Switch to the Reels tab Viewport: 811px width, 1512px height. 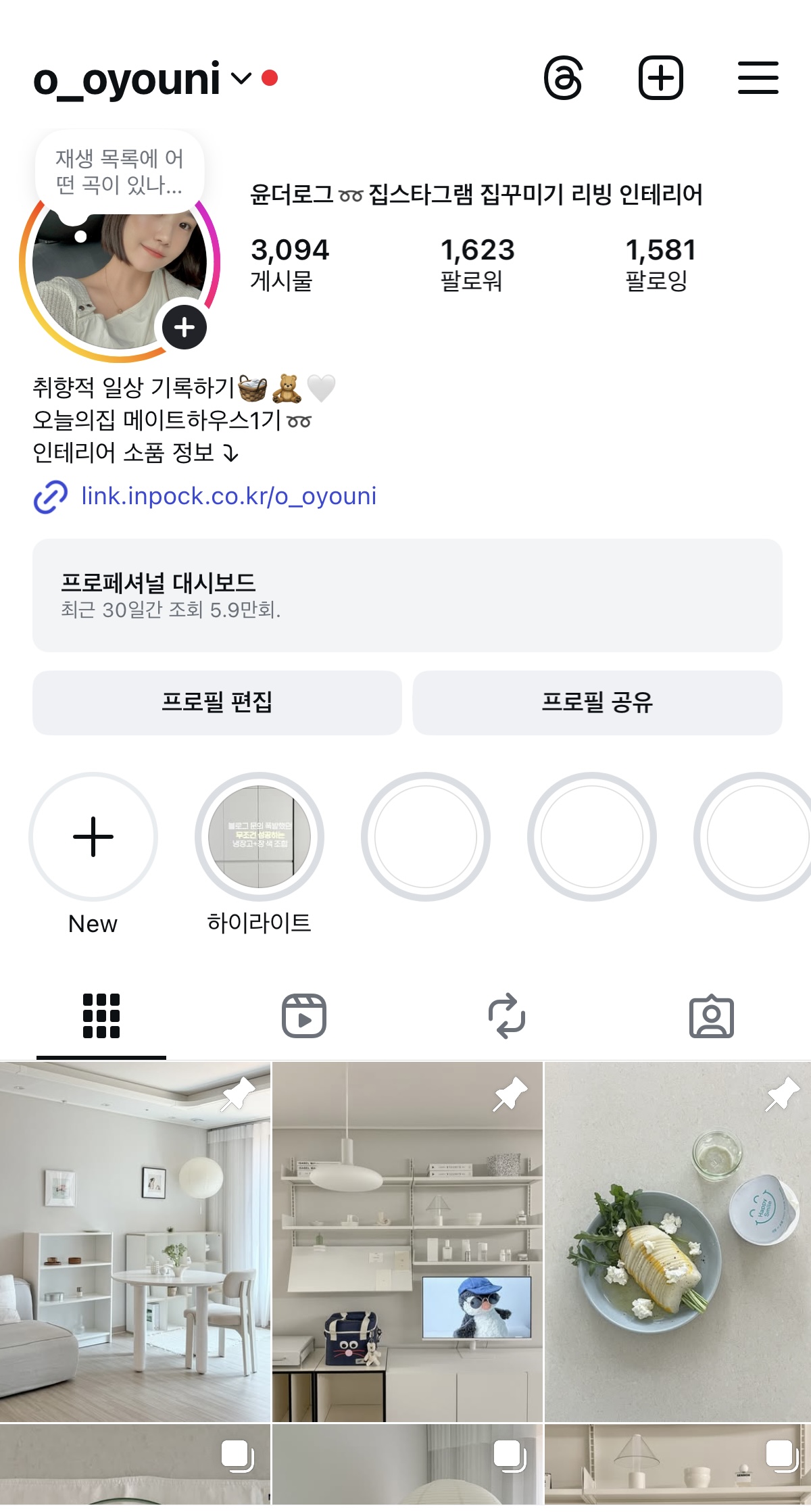(304, 1016)
